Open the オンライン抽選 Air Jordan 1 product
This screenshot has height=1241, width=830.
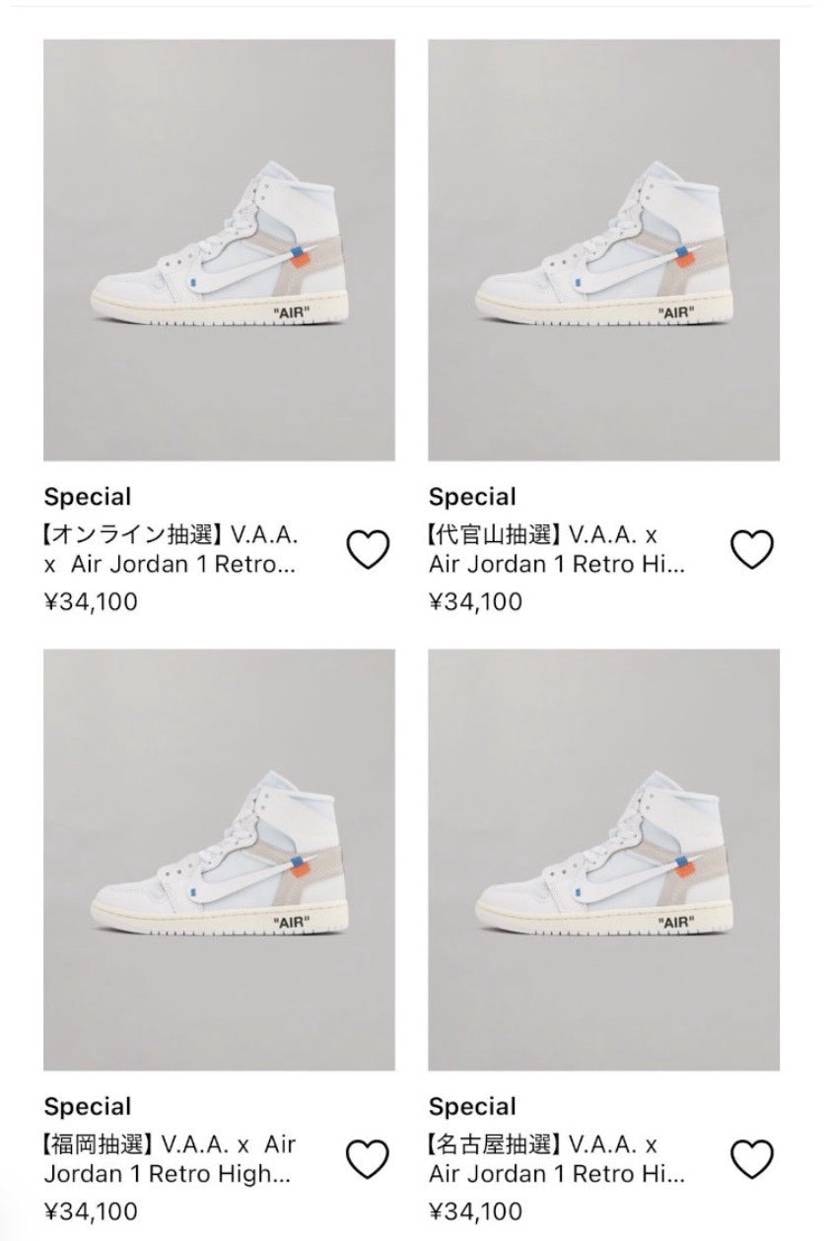click(x=219, y=250)
